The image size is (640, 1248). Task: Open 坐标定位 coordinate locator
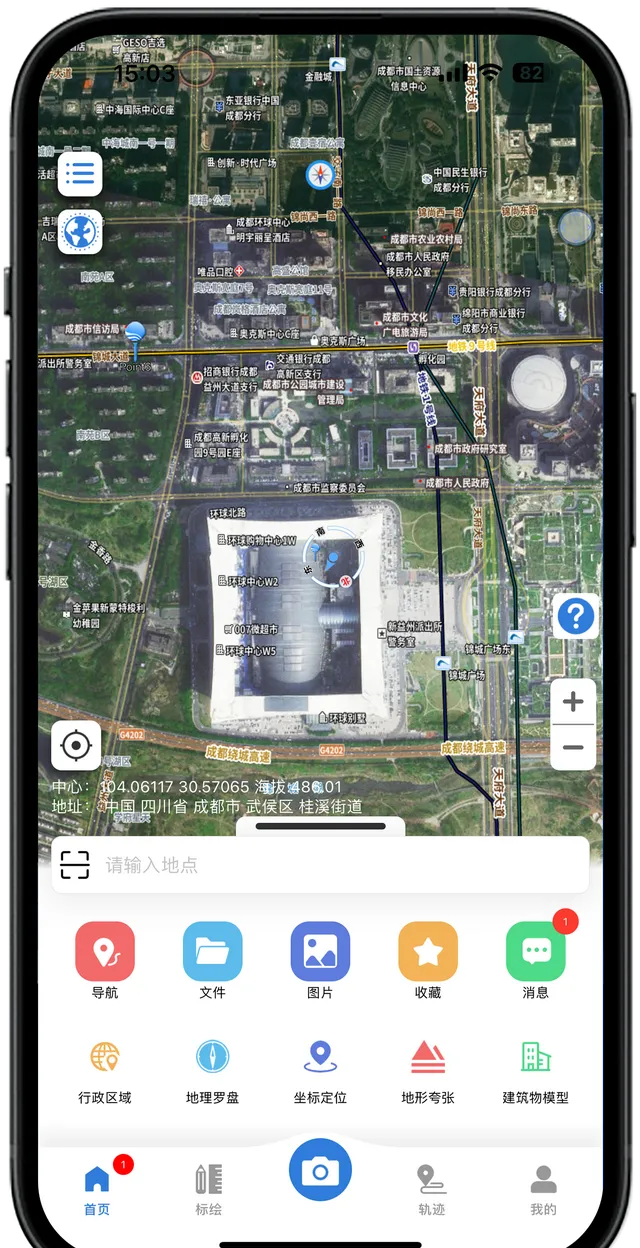320,1071
